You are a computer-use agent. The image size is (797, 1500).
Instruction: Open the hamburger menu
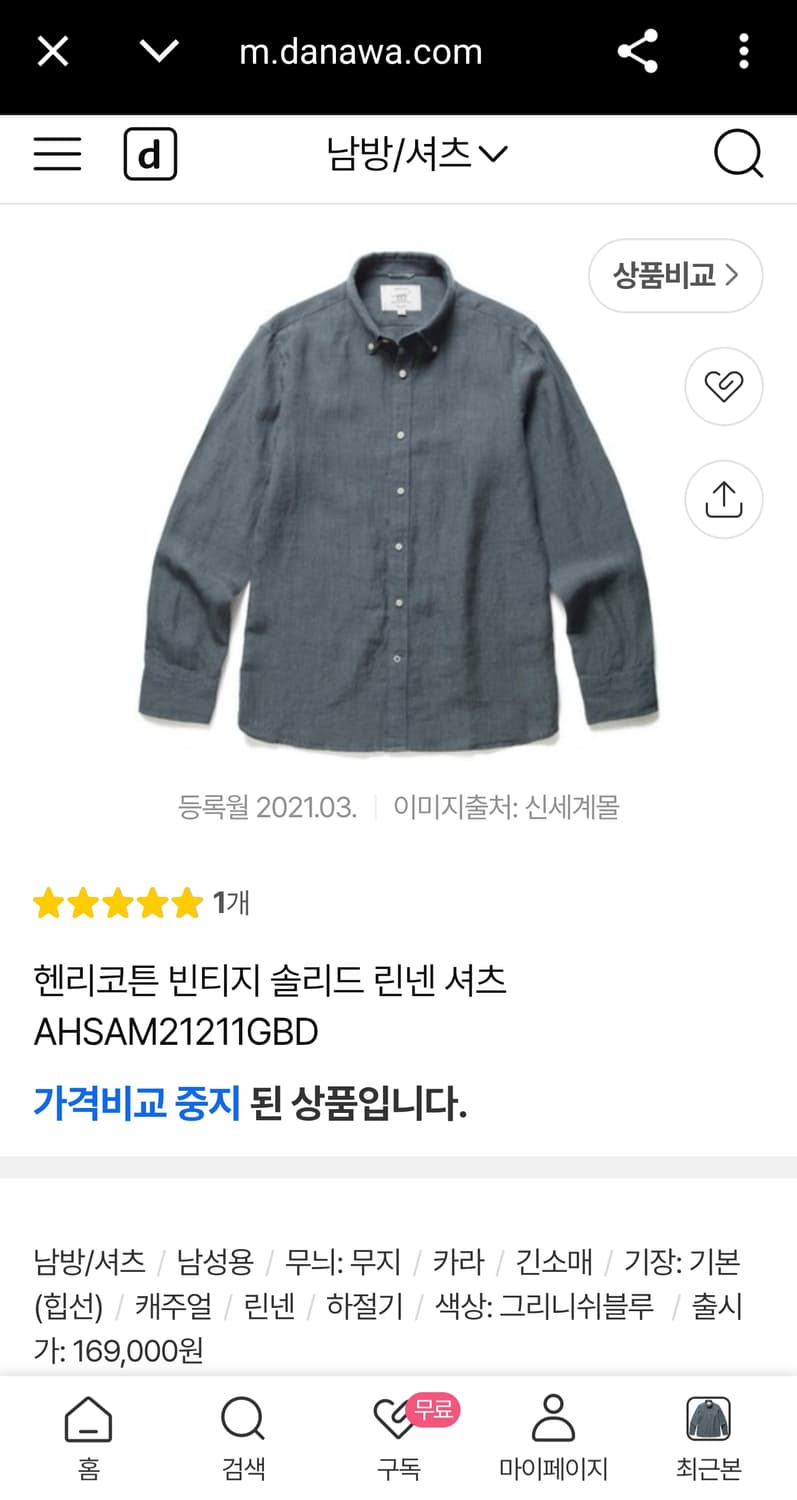57,155
